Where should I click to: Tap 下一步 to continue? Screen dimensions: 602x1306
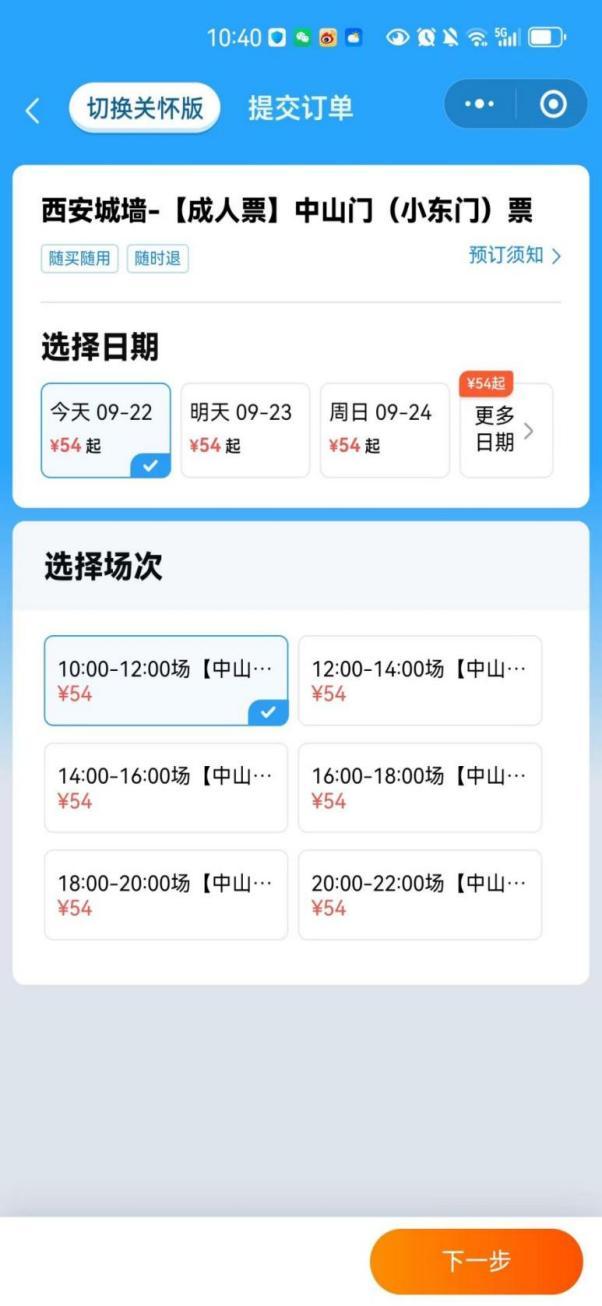[476, 1261]
